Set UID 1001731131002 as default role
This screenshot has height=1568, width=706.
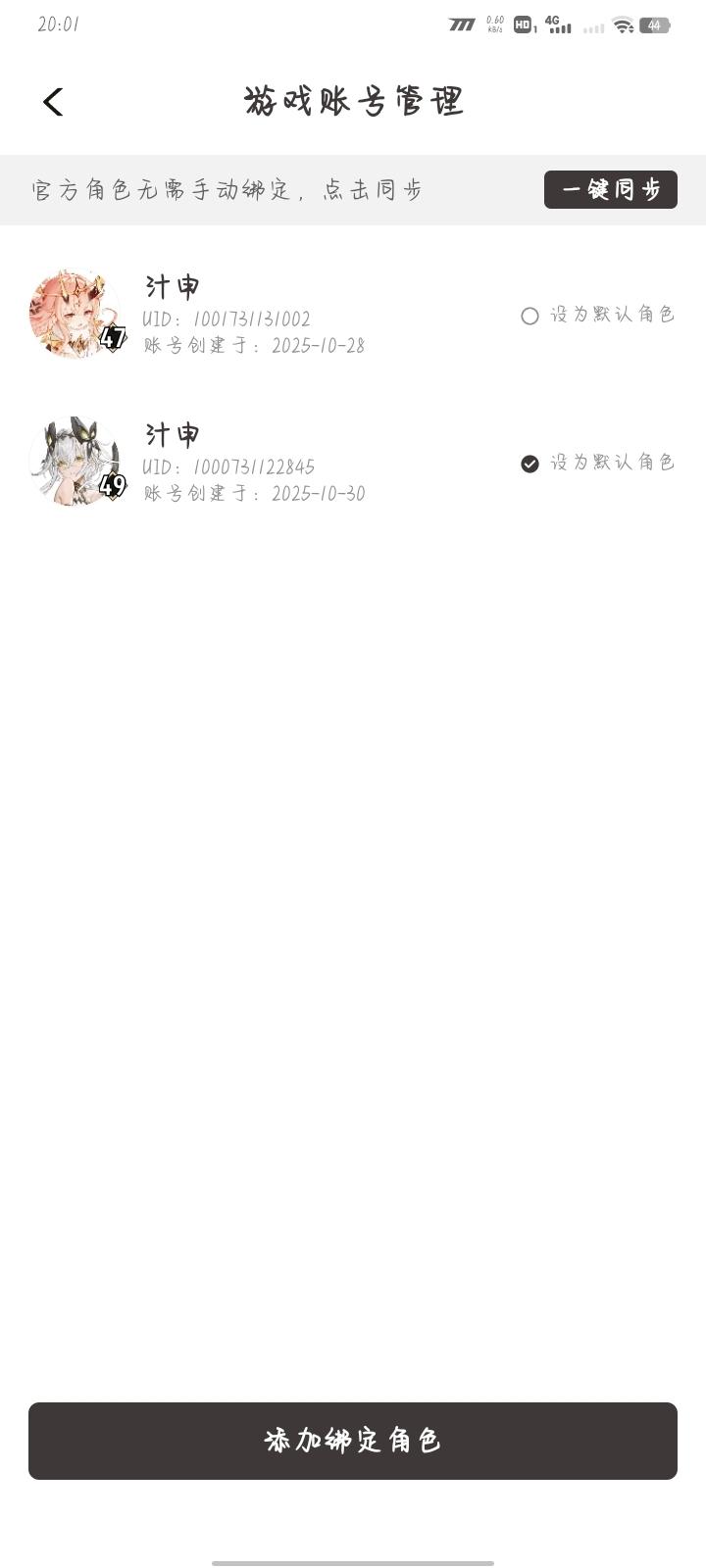coord(530,316)
